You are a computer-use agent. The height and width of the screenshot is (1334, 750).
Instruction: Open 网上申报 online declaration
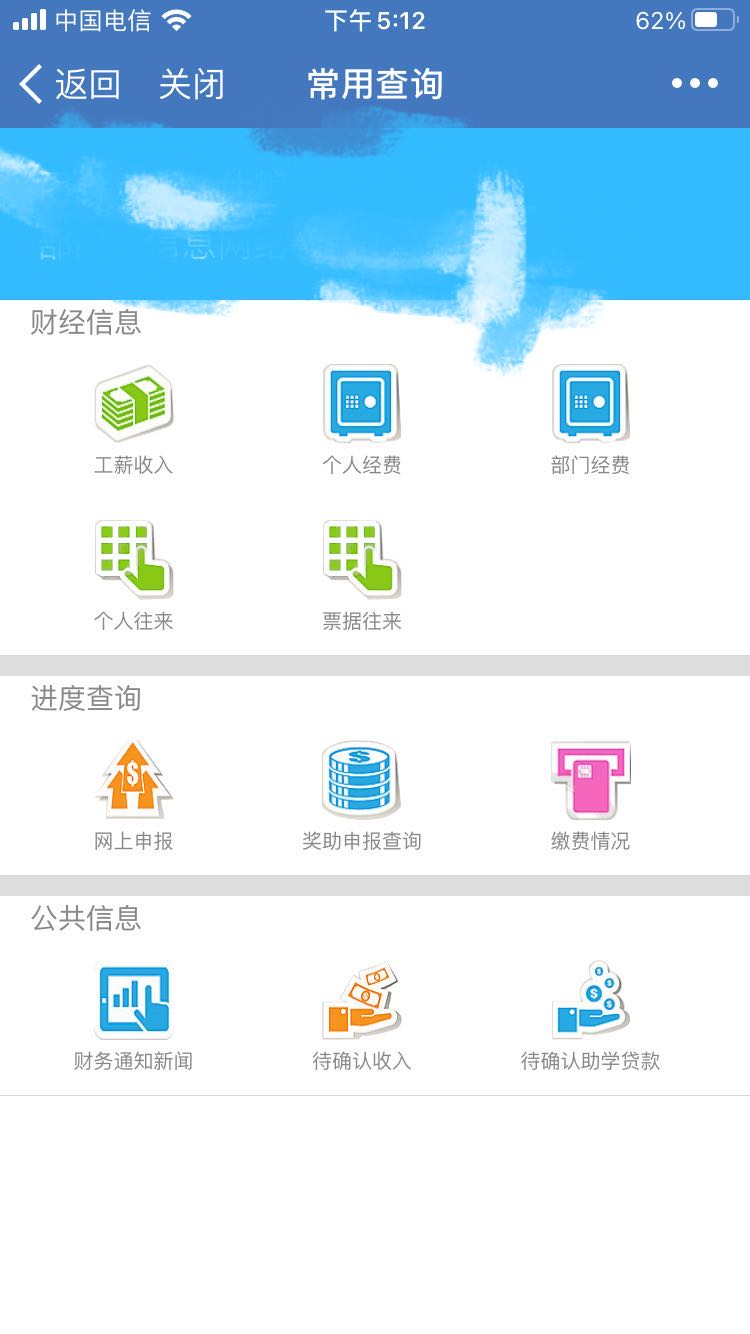pos(134,794)
